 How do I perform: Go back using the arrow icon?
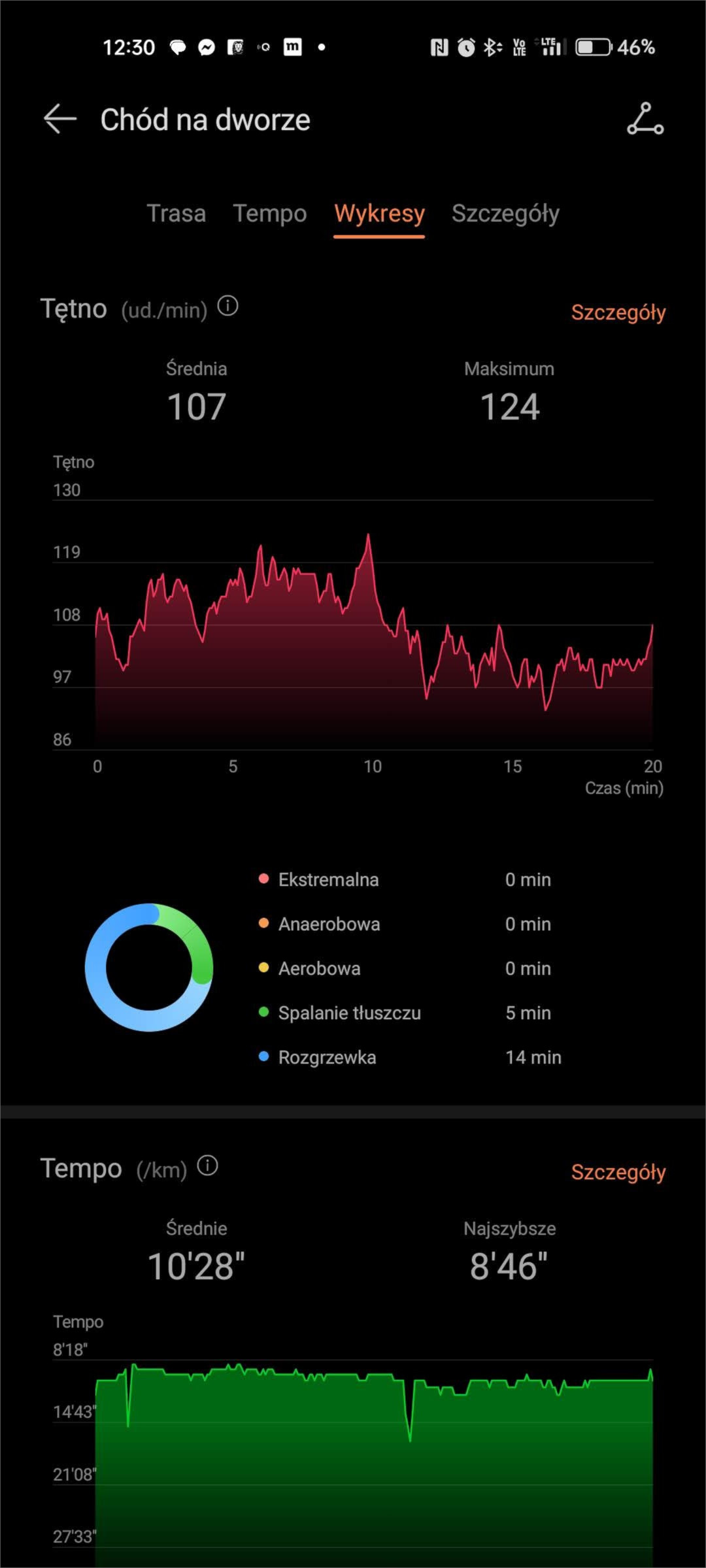[x=60, y=120]
